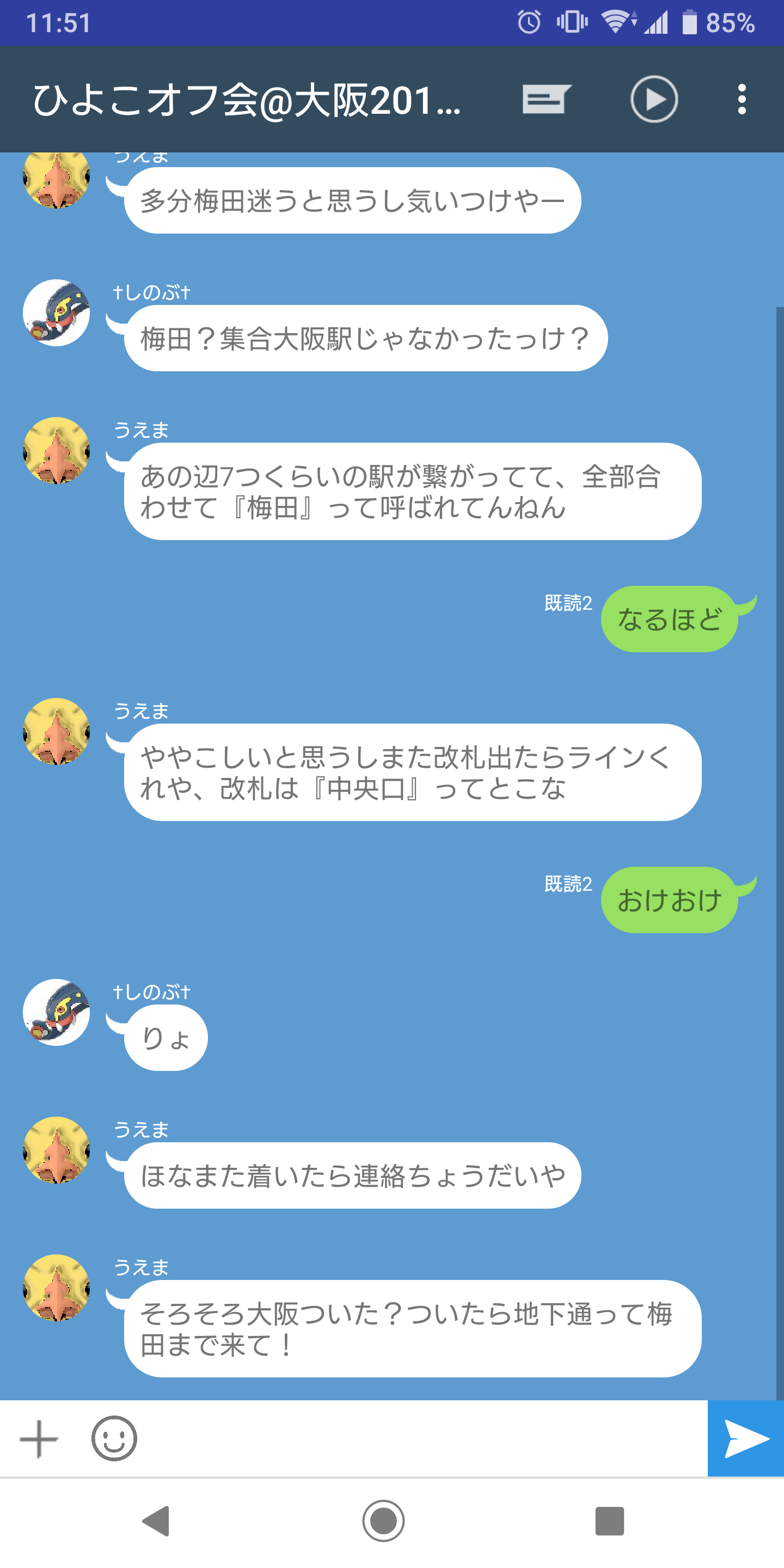Screen dimensions: 784x1568
Task: Go to the home screen via system button
Action: coord(383,1521)
